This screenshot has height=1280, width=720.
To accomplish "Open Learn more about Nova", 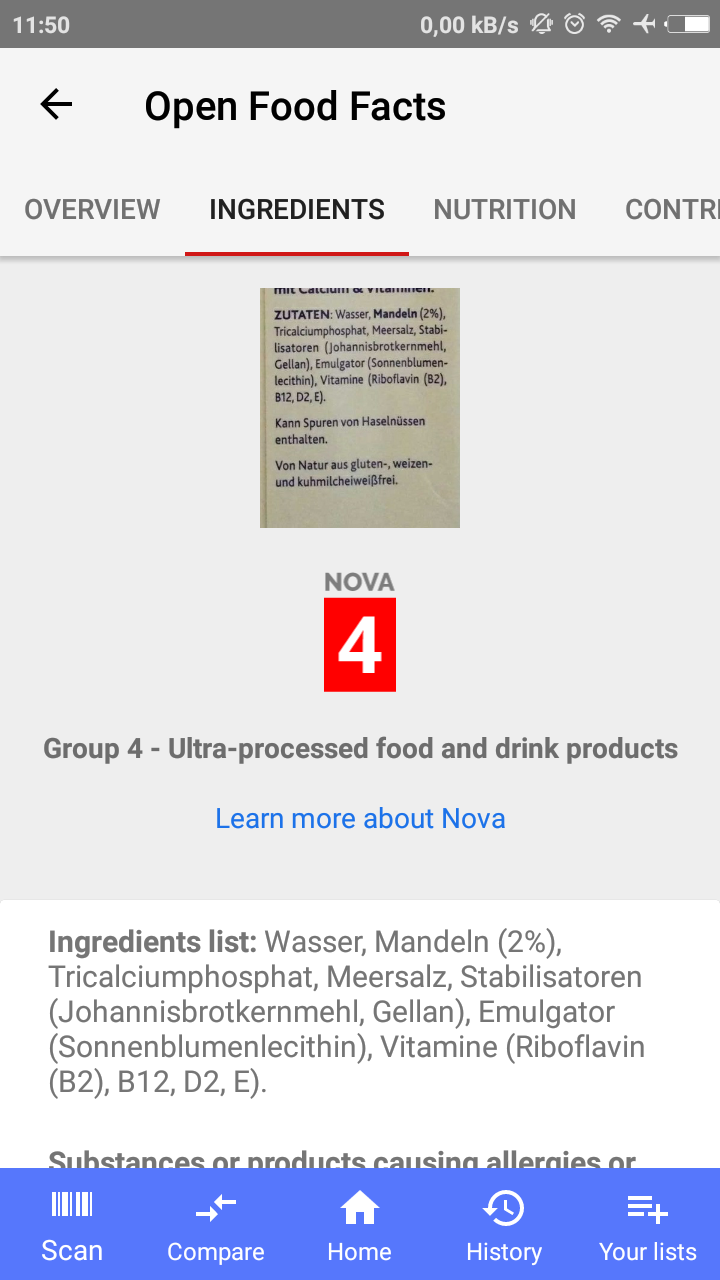I will 359,818.
